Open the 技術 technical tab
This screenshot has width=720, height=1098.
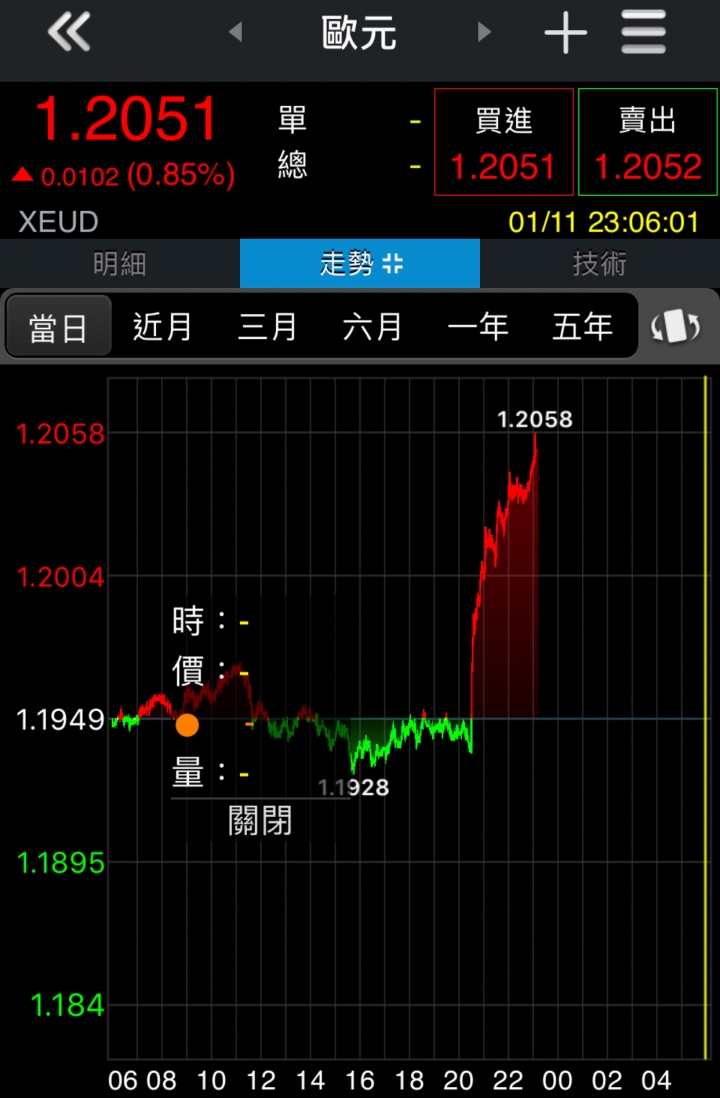pyautogui.click(x=600, y=264)
